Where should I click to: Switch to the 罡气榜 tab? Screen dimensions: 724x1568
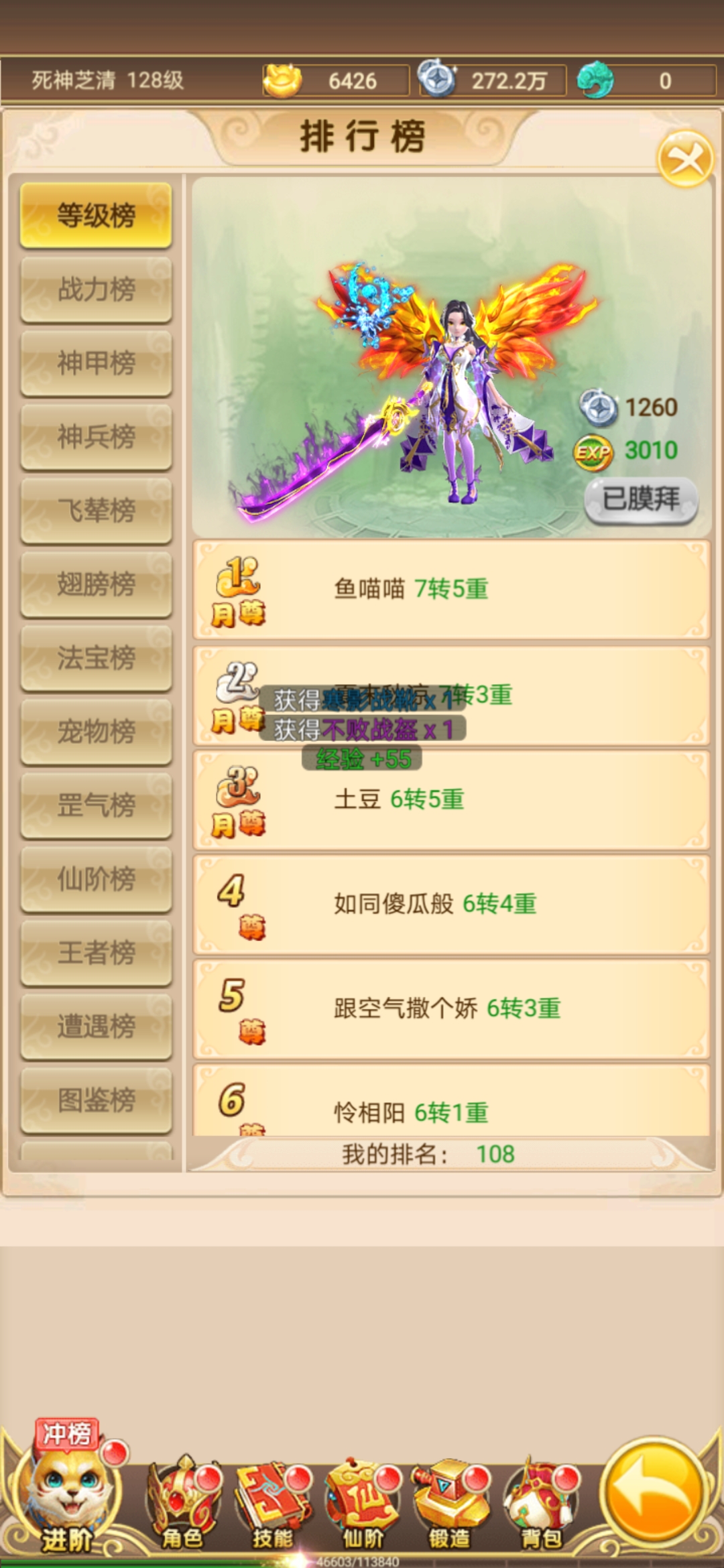pos(96,805)
